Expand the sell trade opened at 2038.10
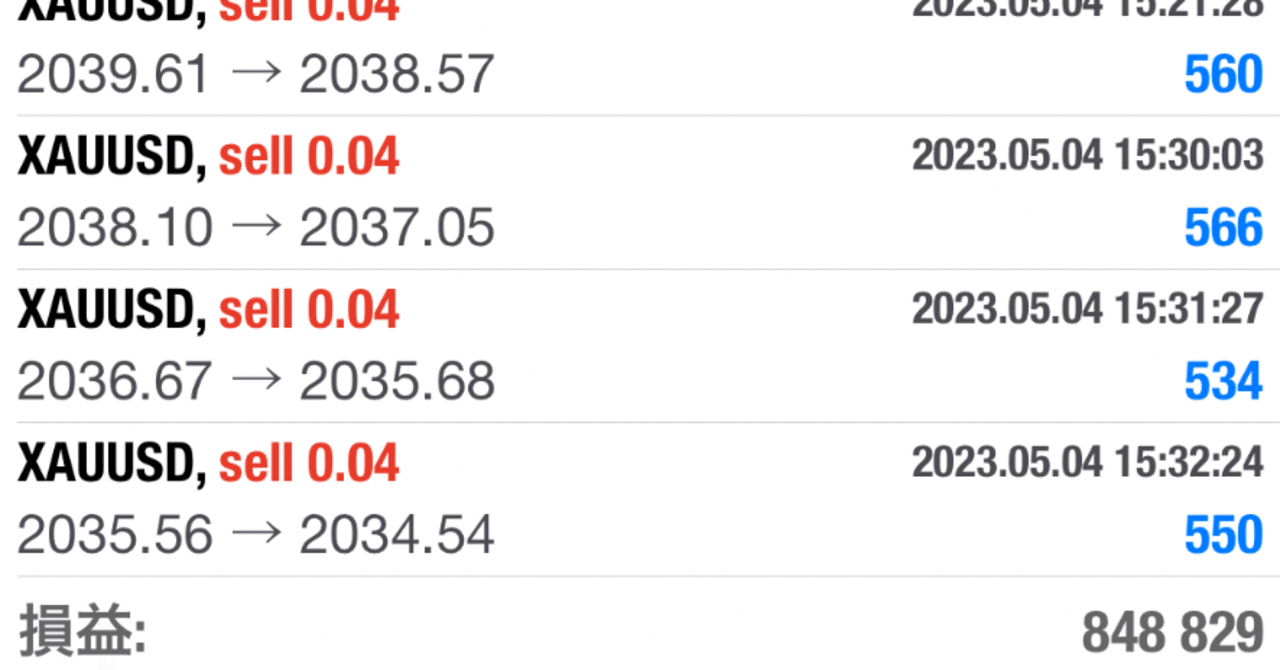This screenshot has width=1280, height=670. 640,193
